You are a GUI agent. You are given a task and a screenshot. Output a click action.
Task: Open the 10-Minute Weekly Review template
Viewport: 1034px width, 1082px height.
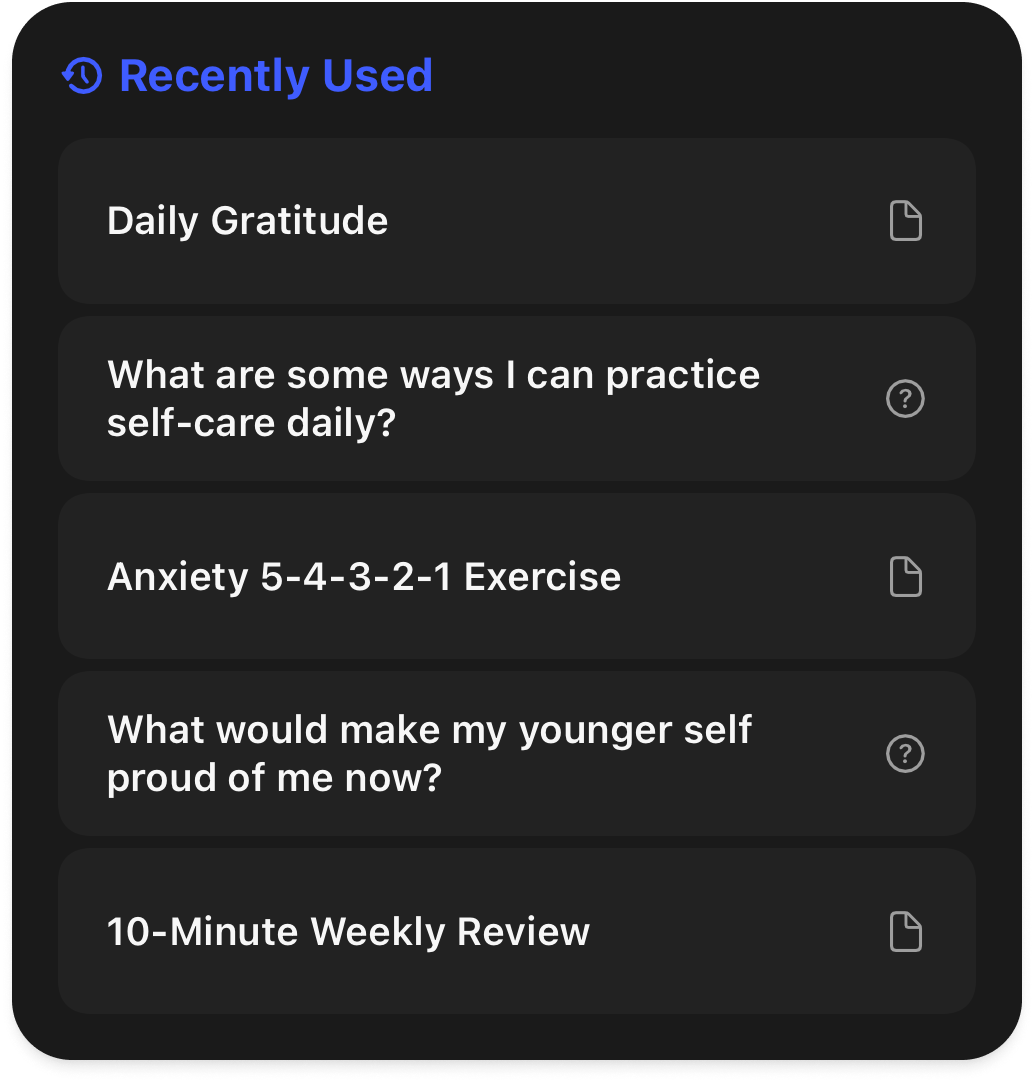point(516,932)
